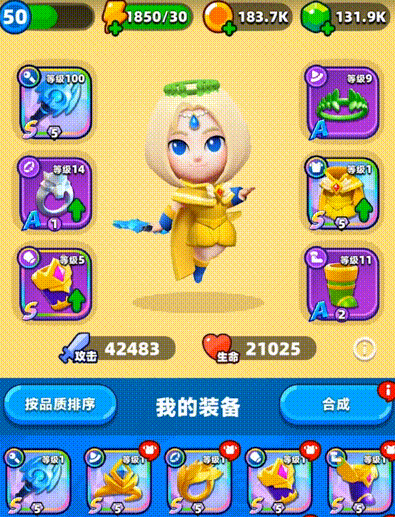This screenshot has height=517, width=395.
Task: Show the stats info details
Action: coord(364,349)
